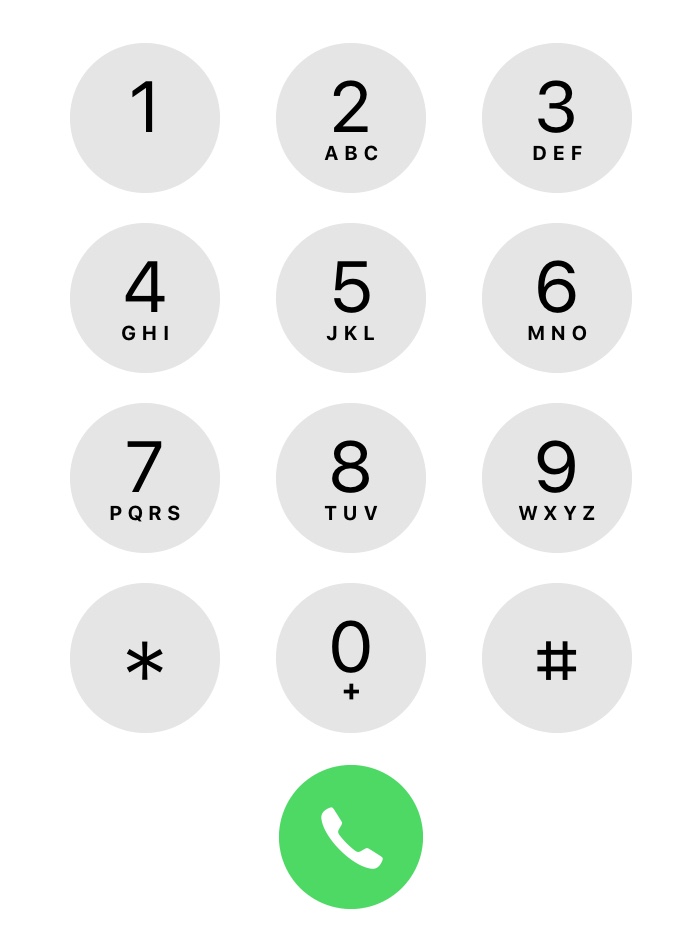Start the call with the green phone button

pos(351,837)
